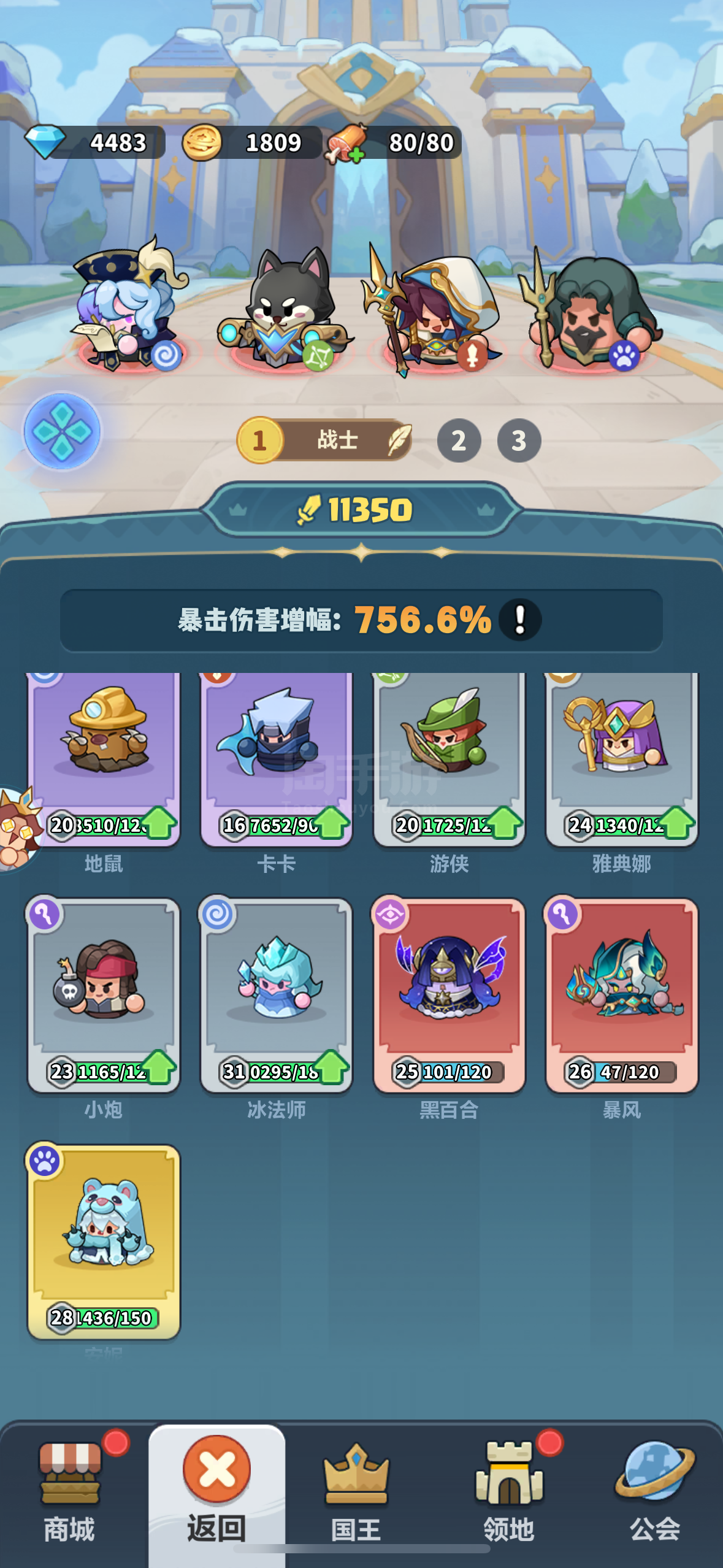Tap the black dog hero in lineup
The width and height of the screenshot is (723, 1568).
pyautogui.click(x=285, y=307)
